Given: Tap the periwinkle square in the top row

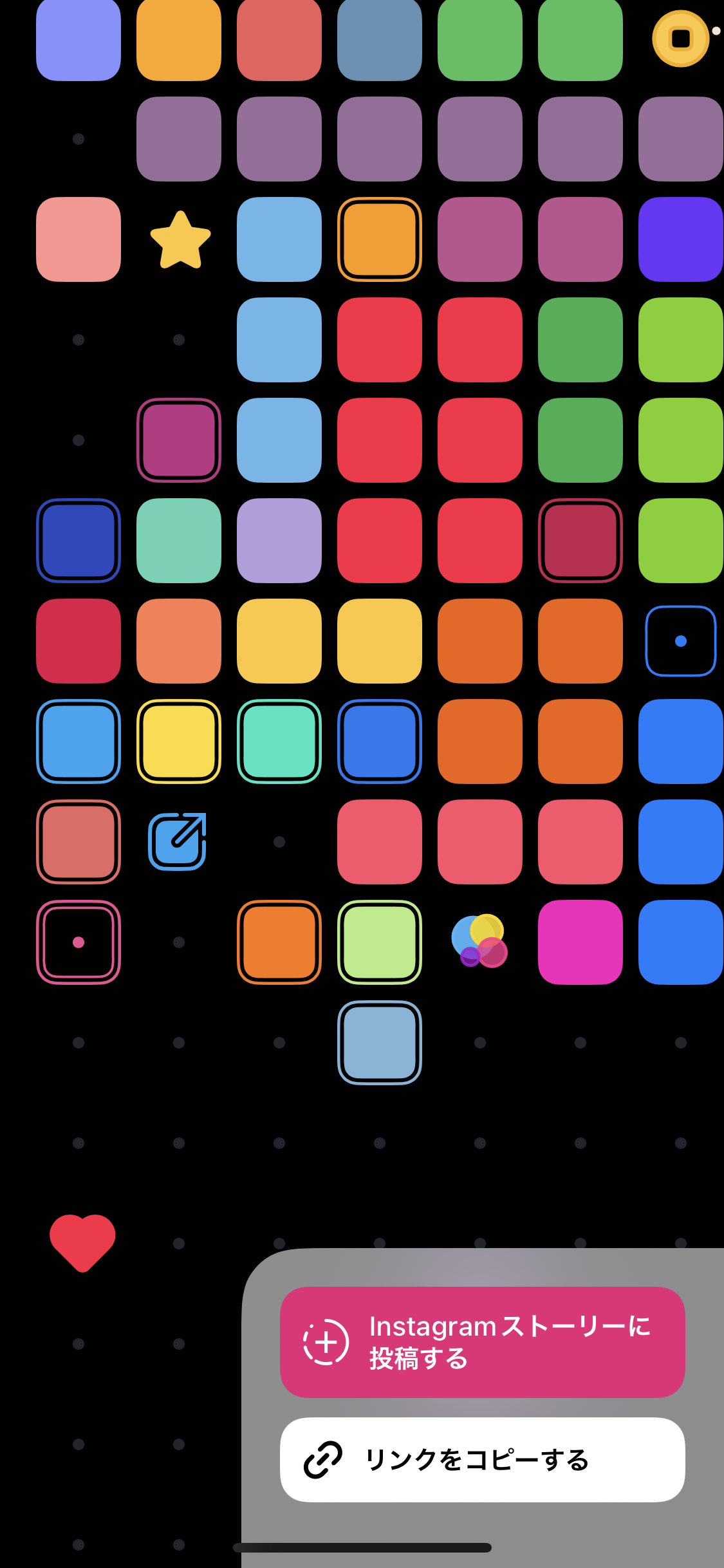Looking at the screenshot, I should coord(79,39).
